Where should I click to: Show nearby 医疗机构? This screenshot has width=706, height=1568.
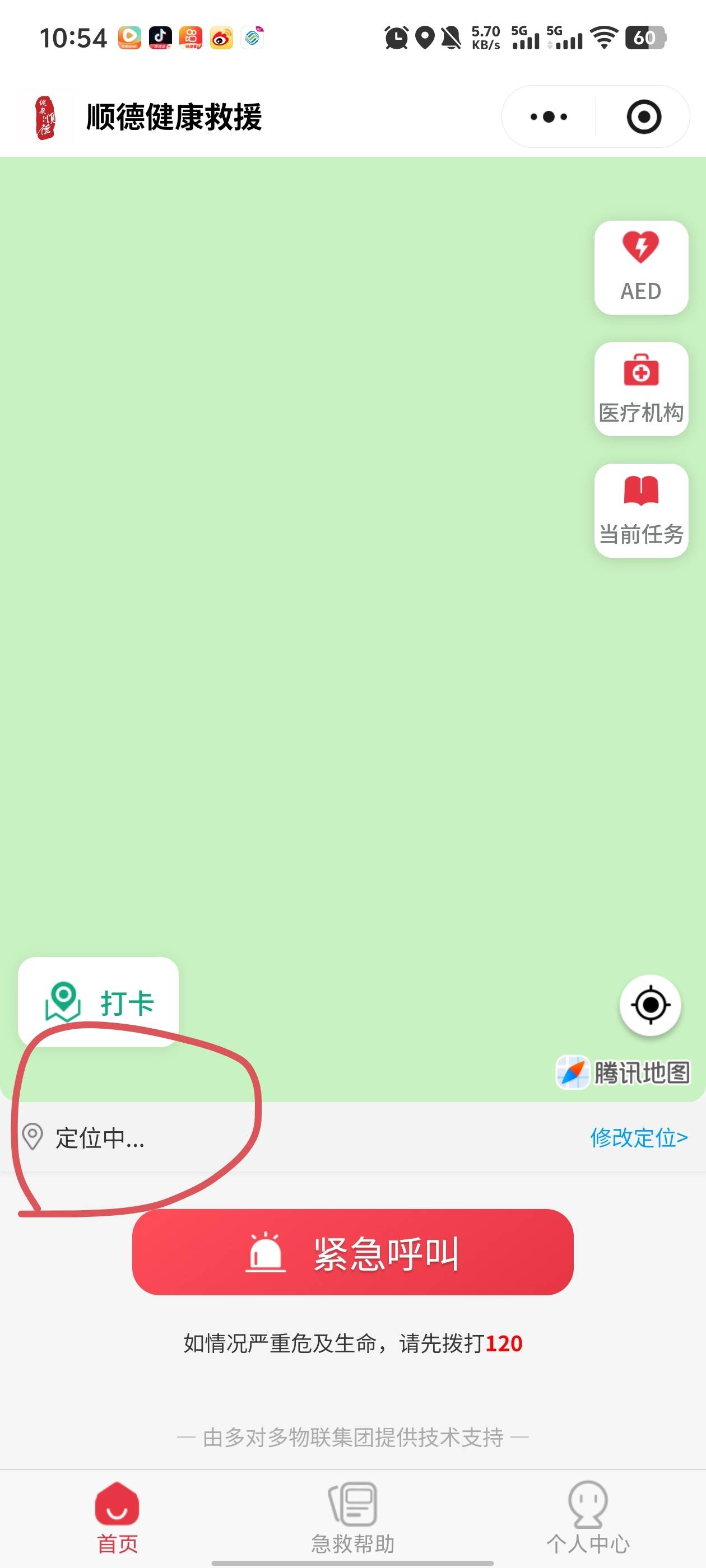click(641, 389)
